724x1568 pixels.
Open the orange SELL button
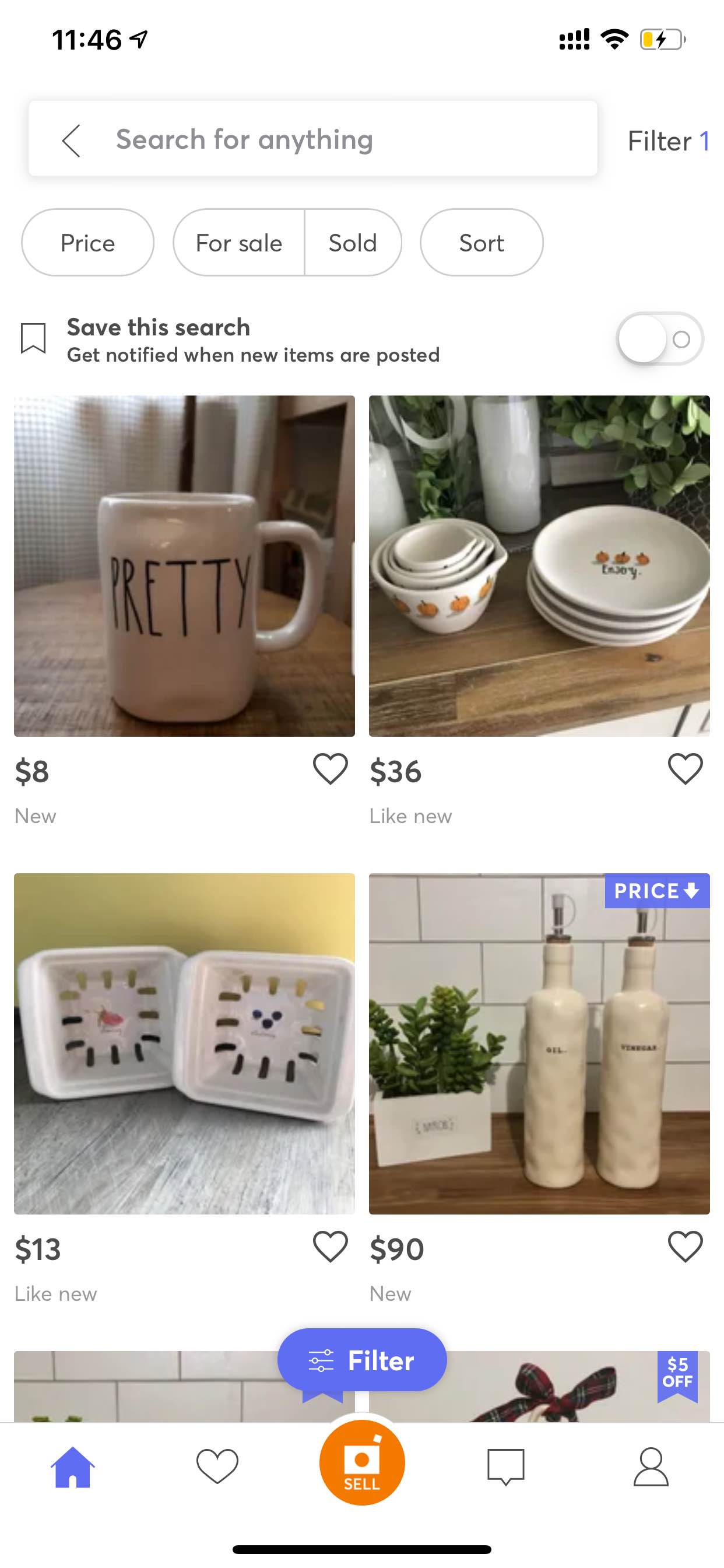(362, 1462)
